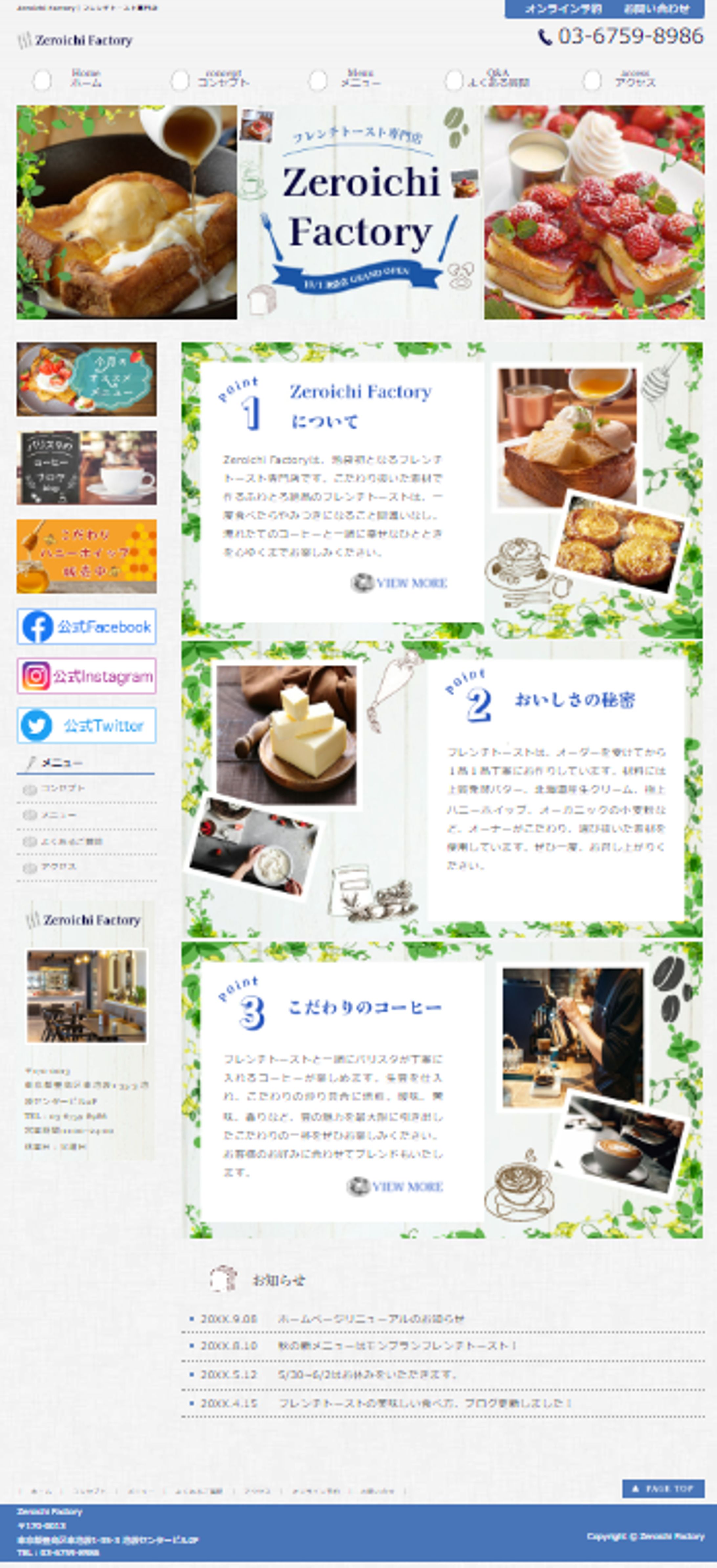
Task: Select アクセス in the sidebar menu
Action: click(58, 866)
